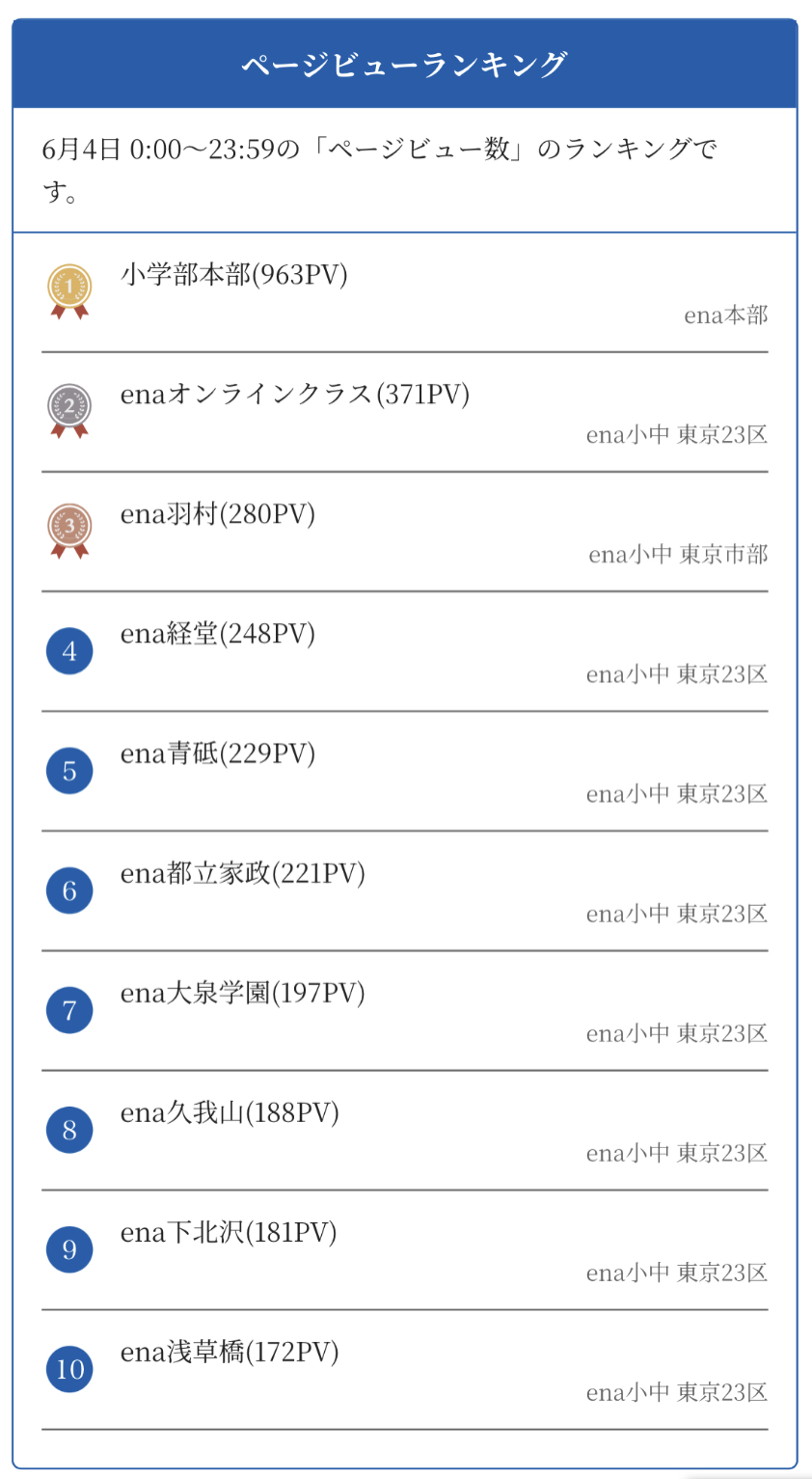This screenshot has height=1479, width=812.
Task: Open enaオンラインクラス ranking entry
Action: 294,396
